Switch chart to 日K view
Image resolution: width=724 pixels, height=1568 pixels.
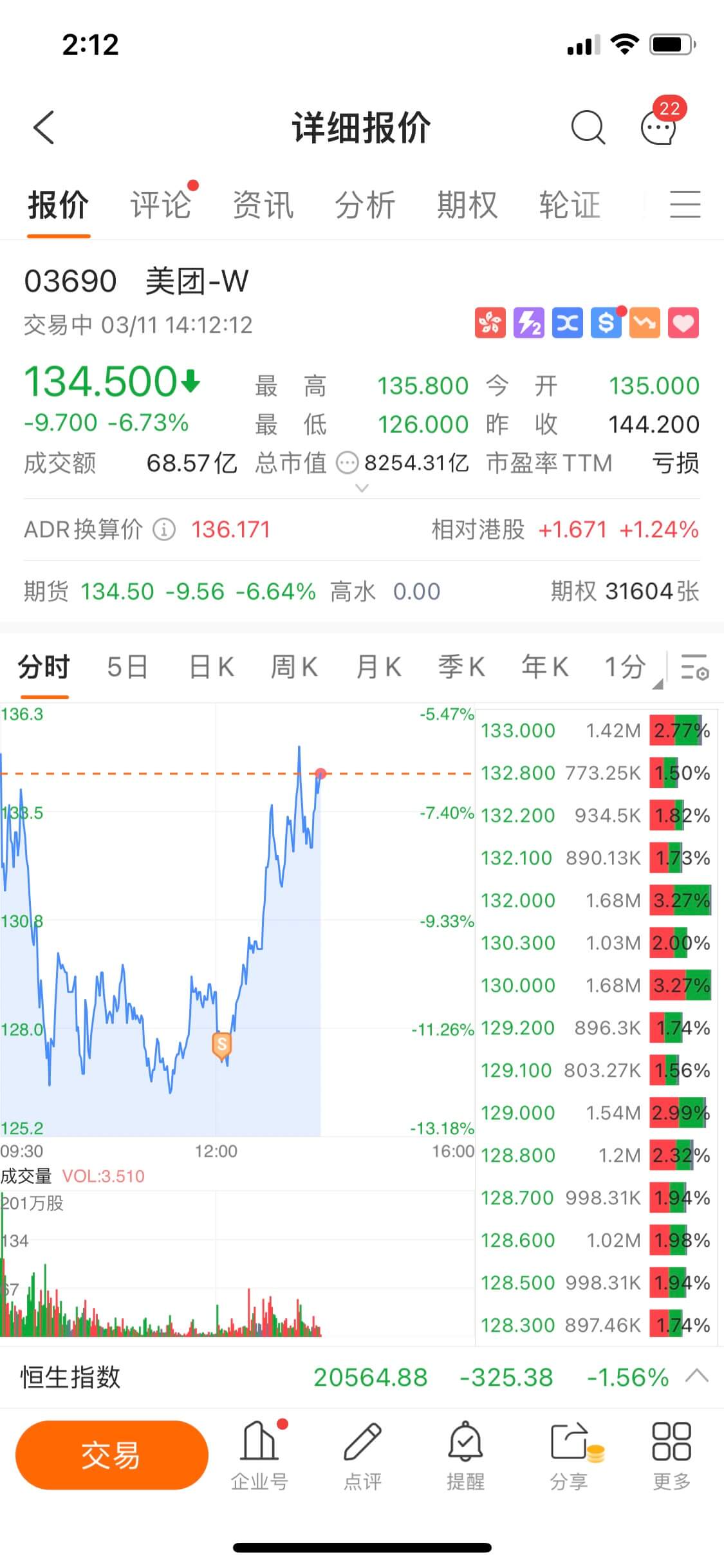(x=212, y=667)
